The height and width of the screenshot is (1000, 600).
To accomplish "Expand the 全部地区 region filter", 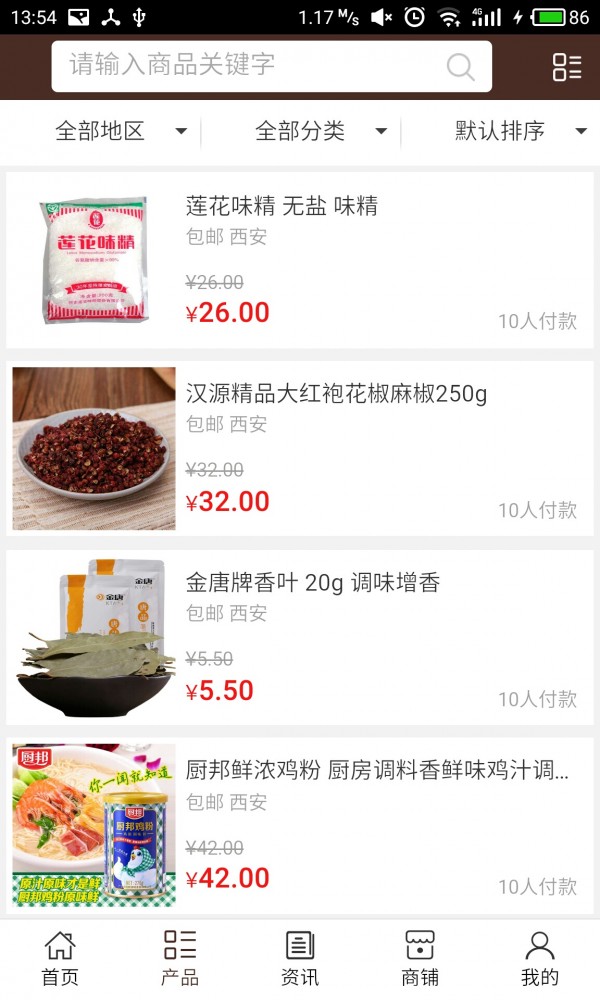I will point(120,131).
